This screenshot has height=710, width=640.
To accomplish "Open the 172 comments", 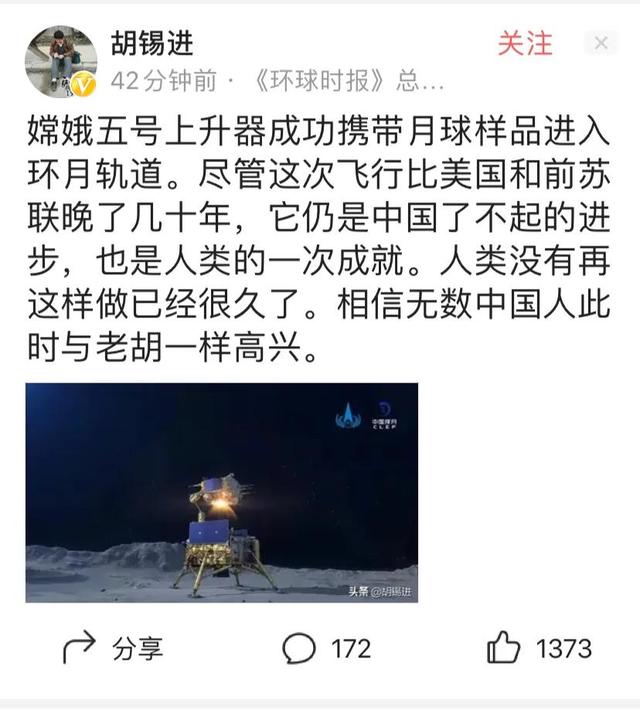I will coord(326,648).
